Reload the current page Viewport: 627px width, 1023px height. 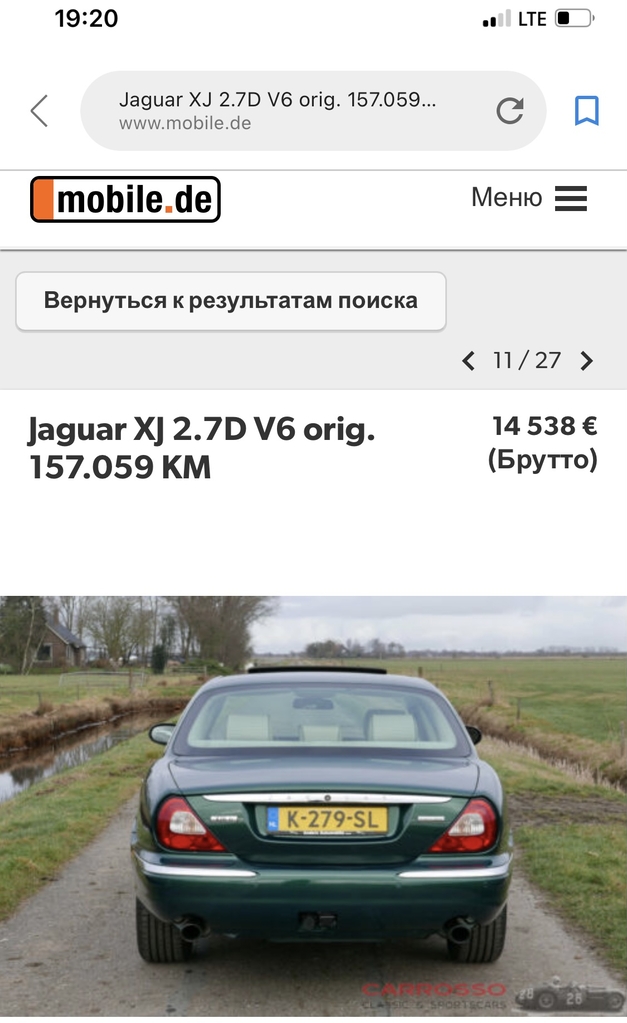[x=510, y=111]
